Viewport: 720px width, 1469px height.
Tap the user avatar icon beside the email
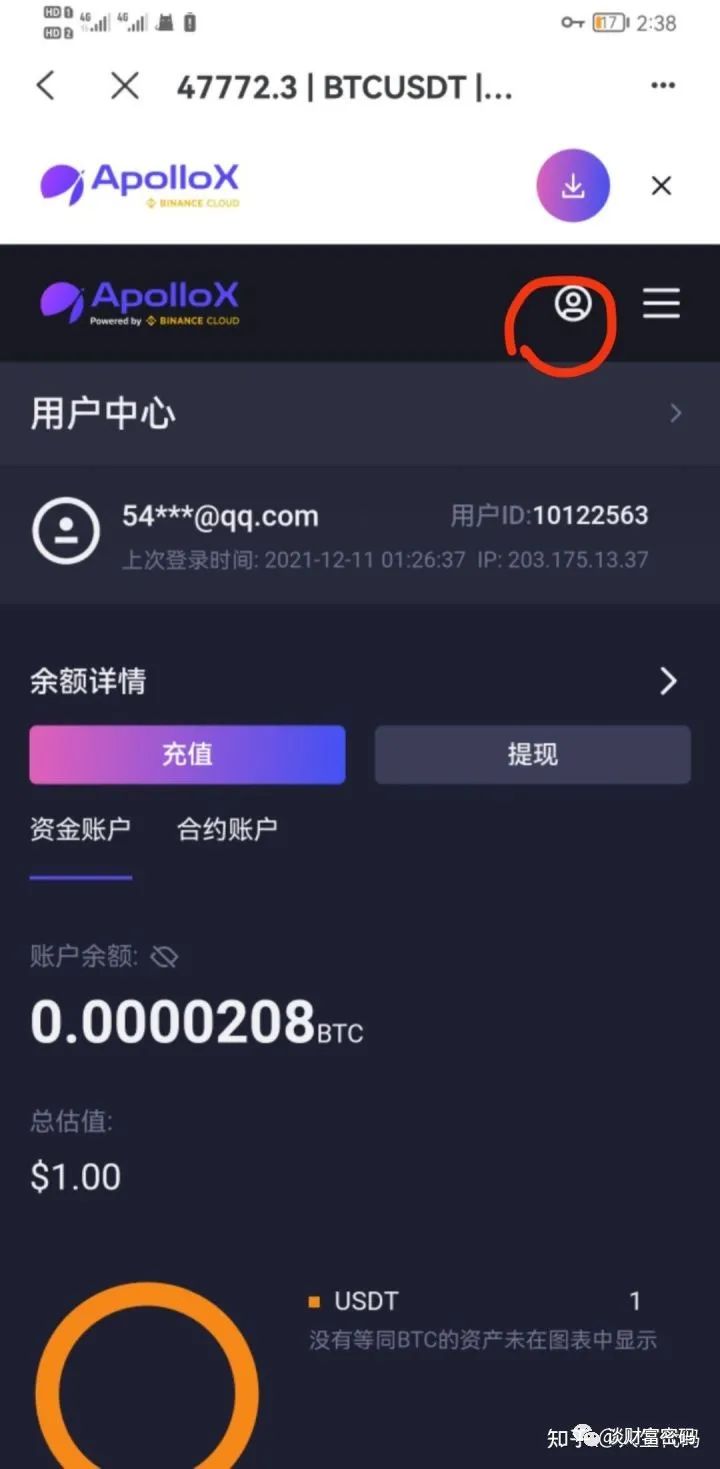coord(65,532)
